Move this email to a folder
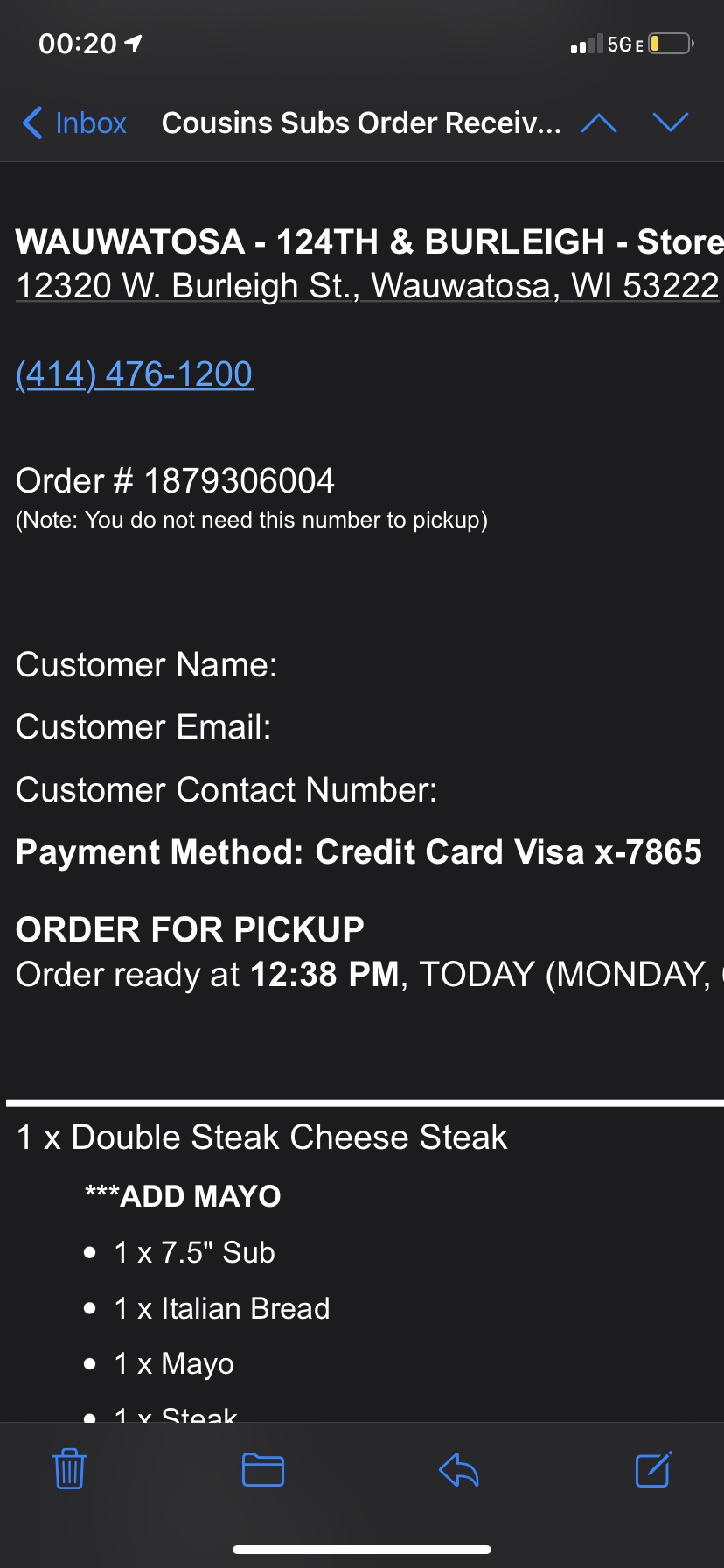Image resolution: width=724 pixels, height=1568 pixels. click(x=263, y=1469)
